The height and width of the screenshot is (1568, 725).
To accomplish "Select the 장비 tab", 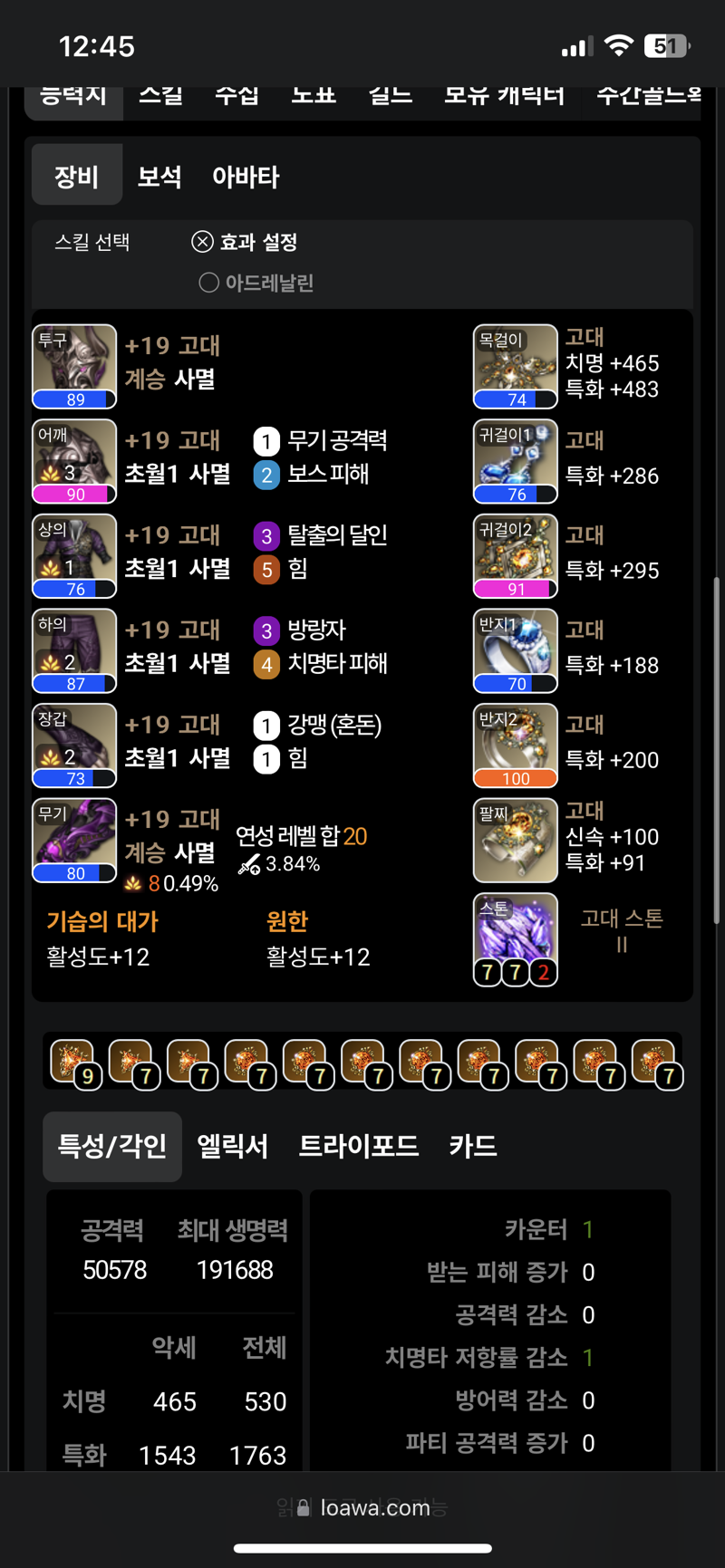I will [77, 176].
